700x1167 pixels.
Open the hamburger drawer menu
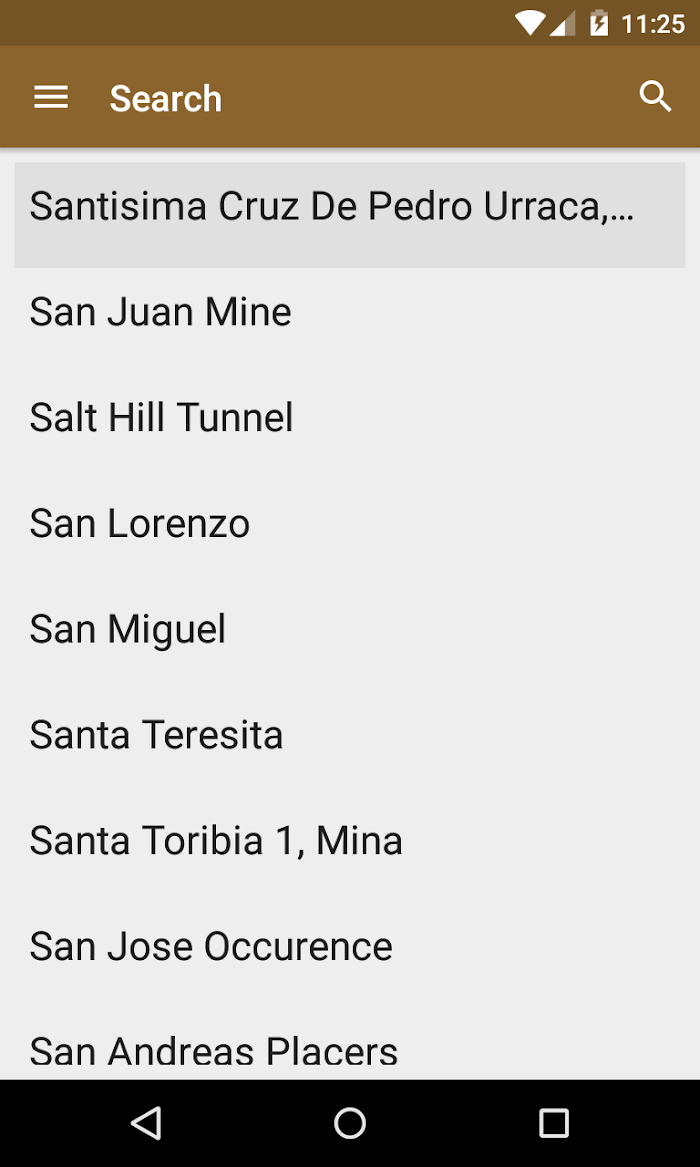tap(51, 97)
